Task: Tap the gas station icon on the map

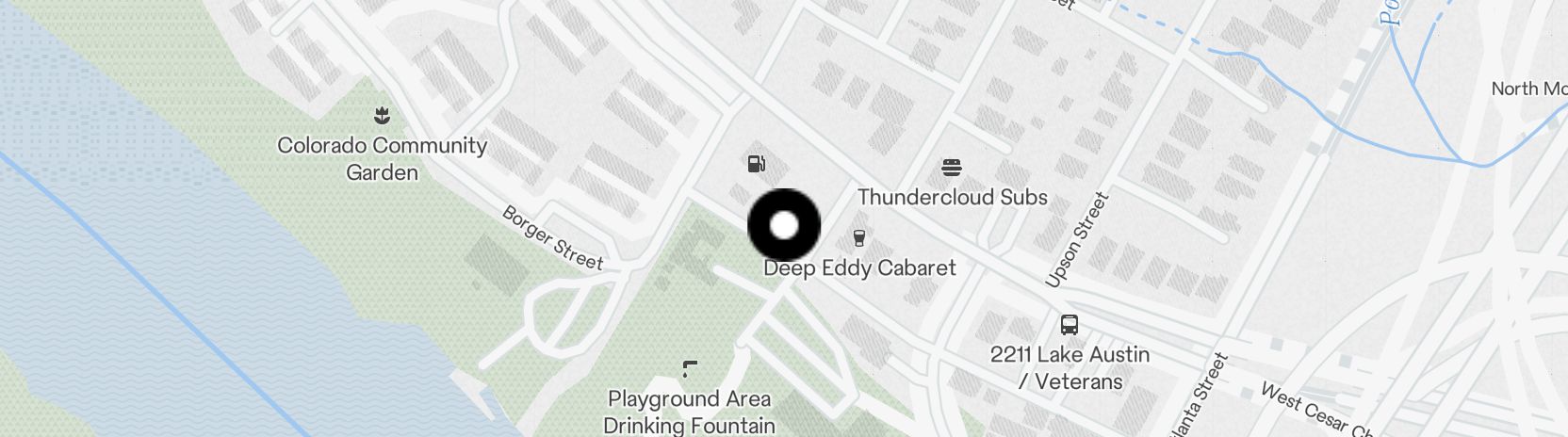Action: (x=756, y=165)
